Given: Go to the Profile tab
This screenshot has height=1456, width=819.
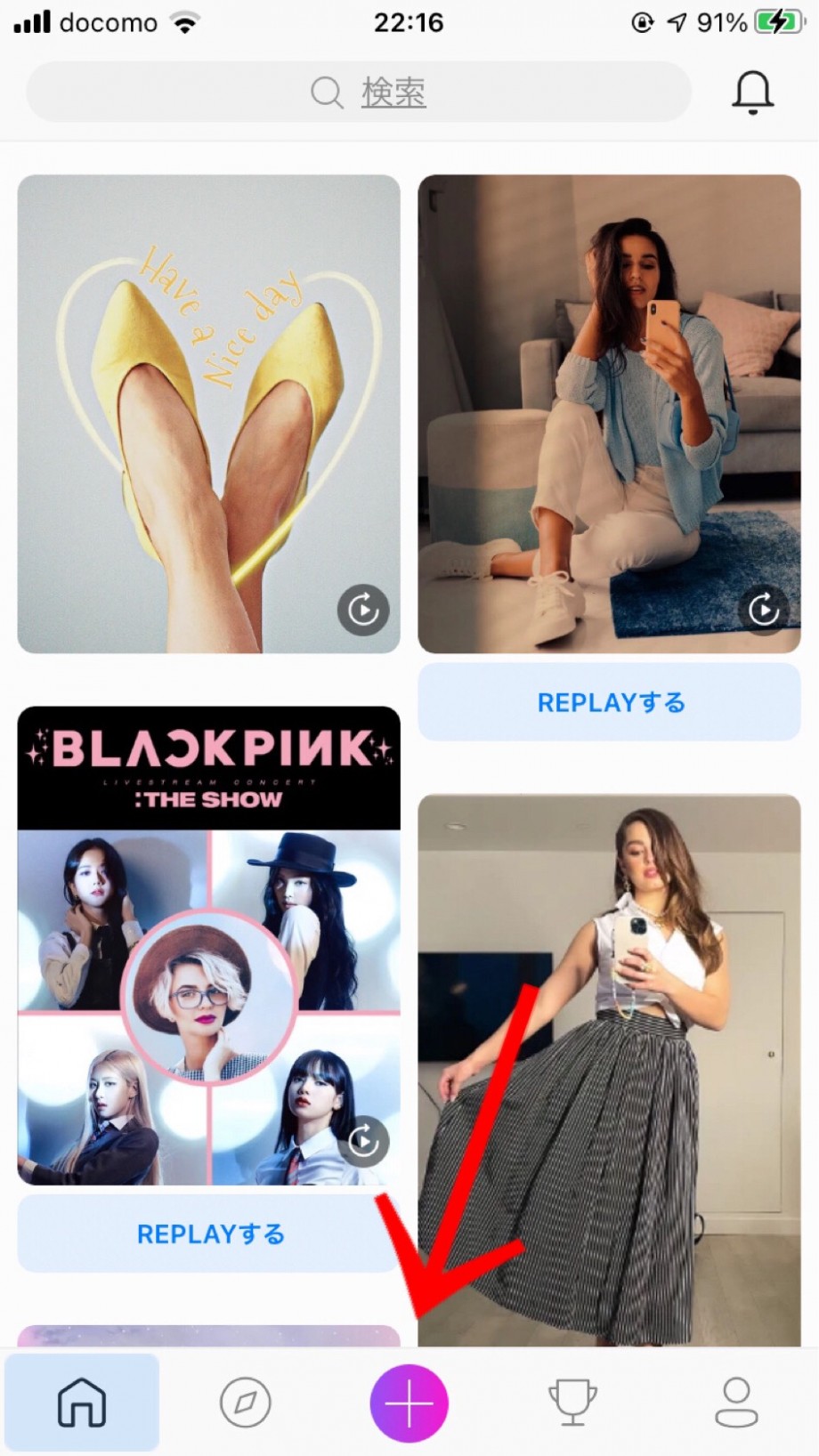Looking at the screenshot, I should (737, 1403).
